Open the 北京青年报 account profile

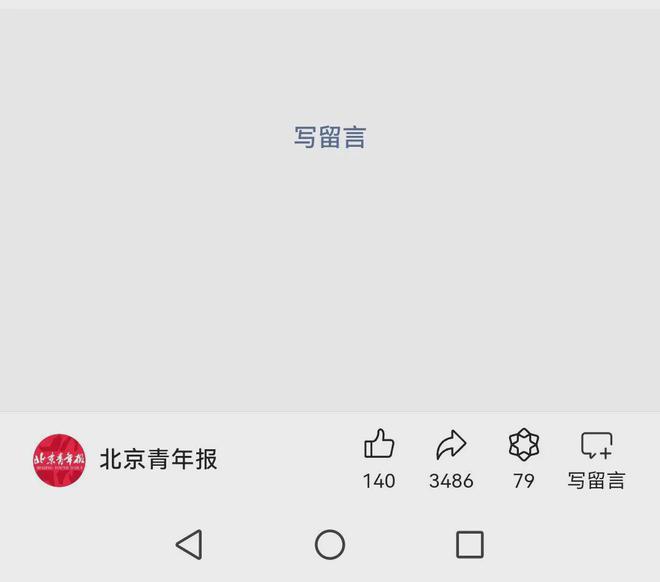[x=126, y=460]
